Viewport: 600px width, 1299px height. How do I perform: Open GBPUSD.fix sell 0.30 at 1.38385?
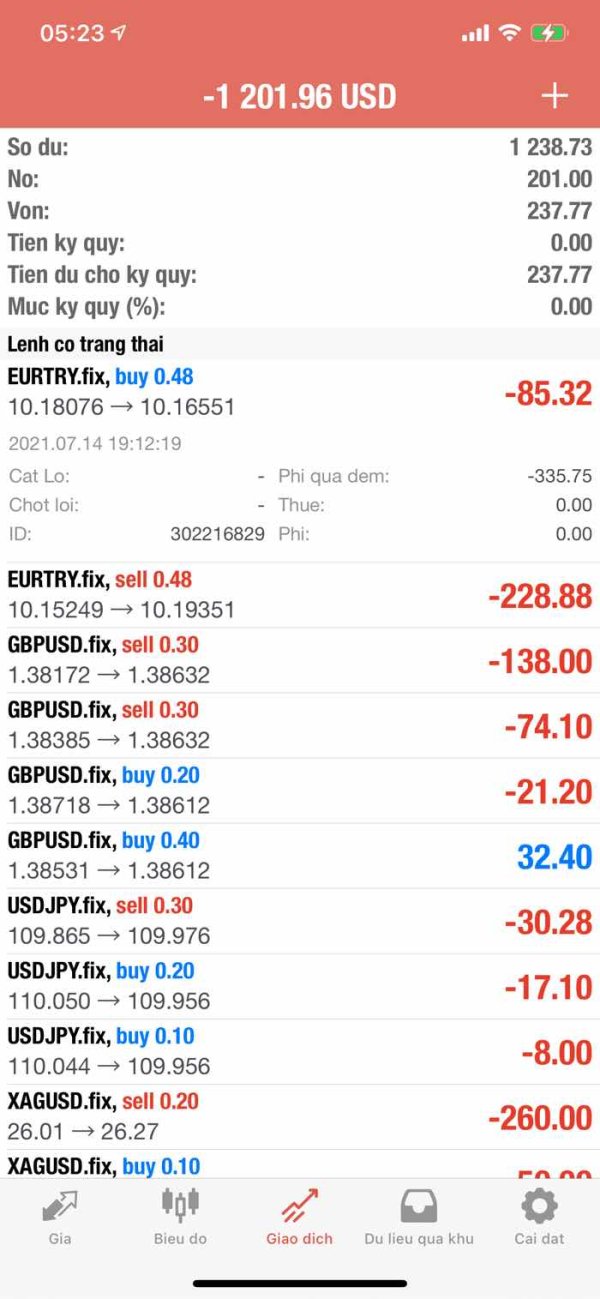300,725
